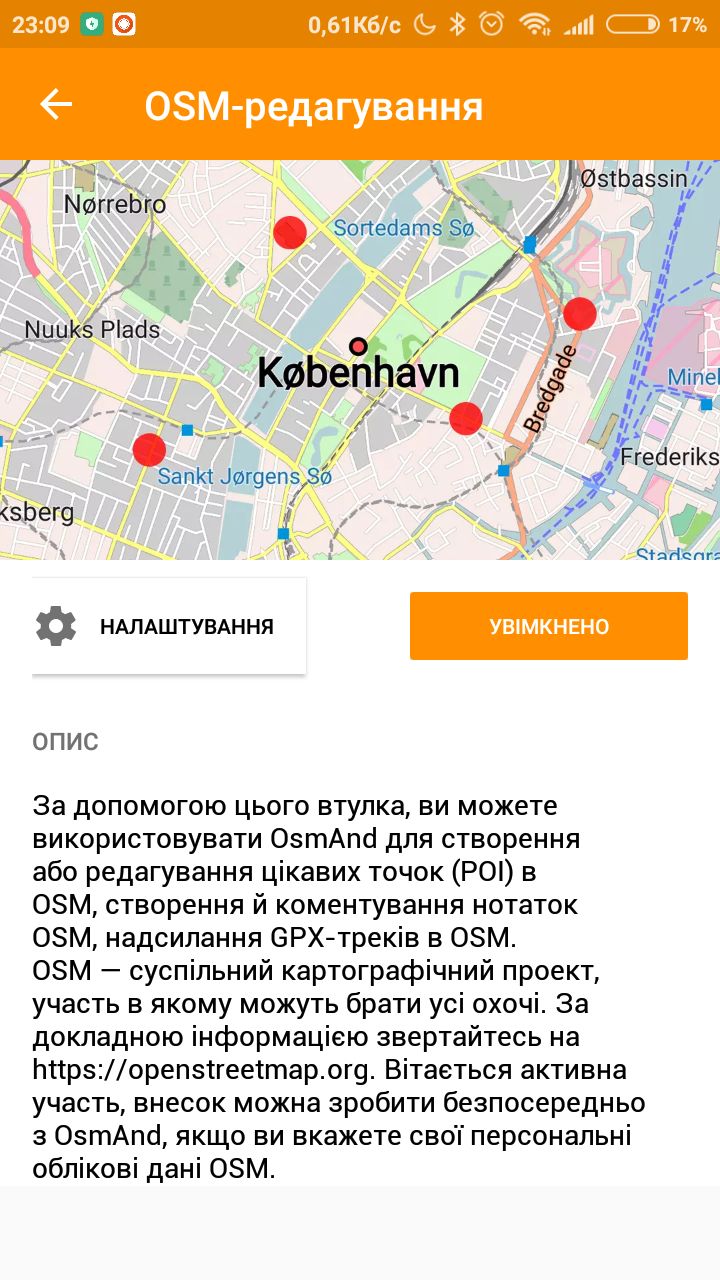Screen dimensions: 720x1280
Task: Go back using the arrow icon
Action: 56,104
